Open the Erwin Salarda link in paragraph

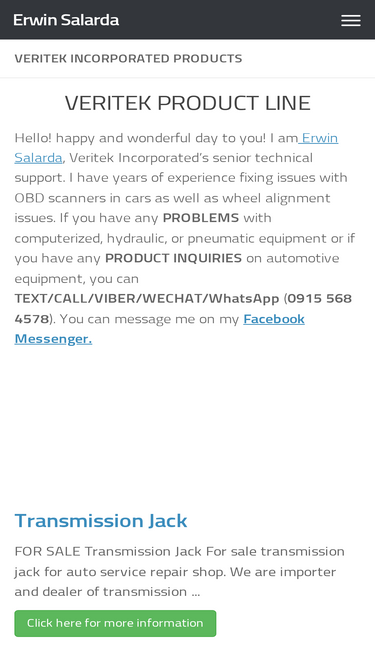point(320,138)
